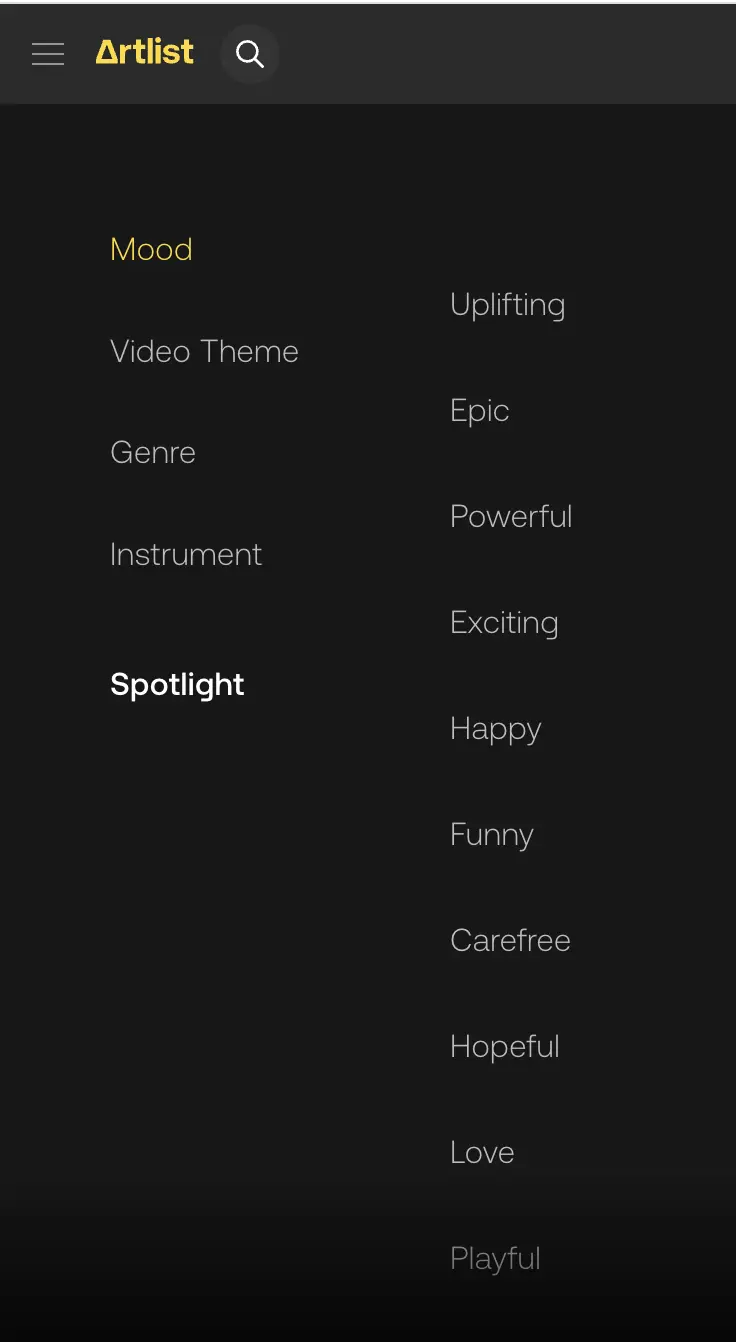Select the Uplifting mood
This screenshot has width=736, height=1342.
coord(508,305)
